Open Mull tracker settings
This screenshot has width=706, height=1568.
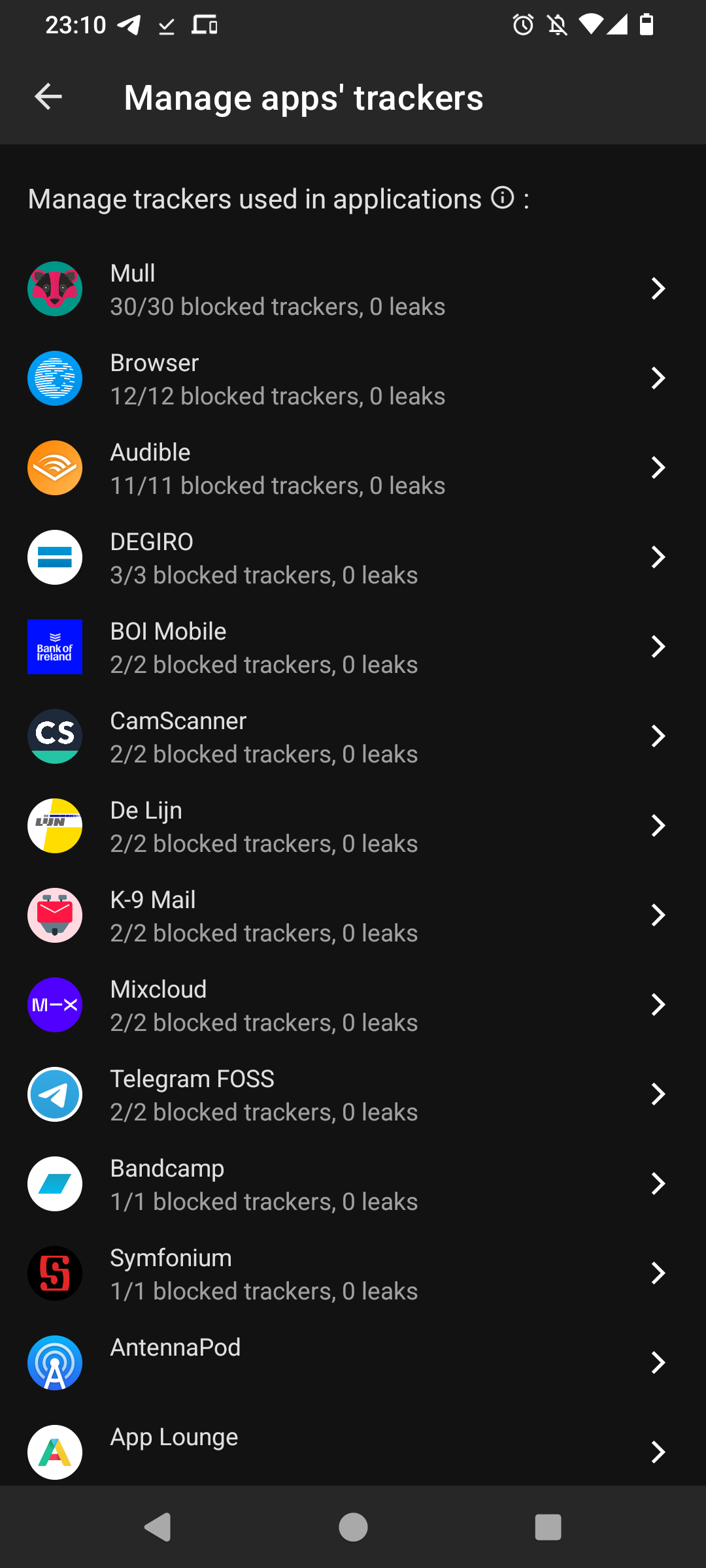tap(353, 289)
